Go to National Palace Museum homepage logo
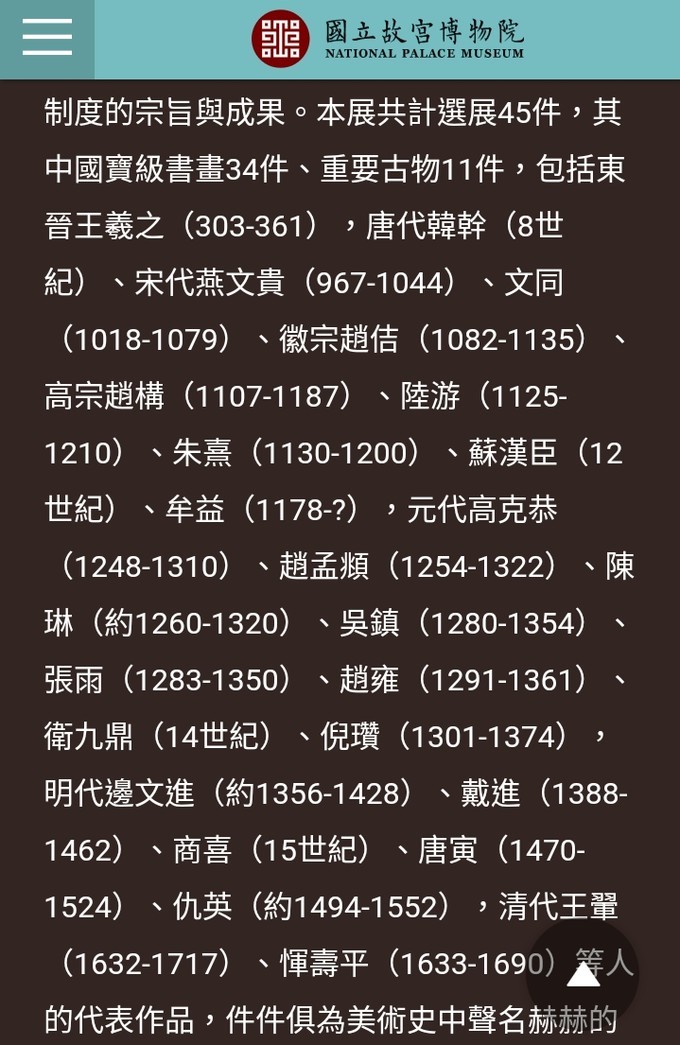This screenshot has height=1045, width=680. point(387,39)
